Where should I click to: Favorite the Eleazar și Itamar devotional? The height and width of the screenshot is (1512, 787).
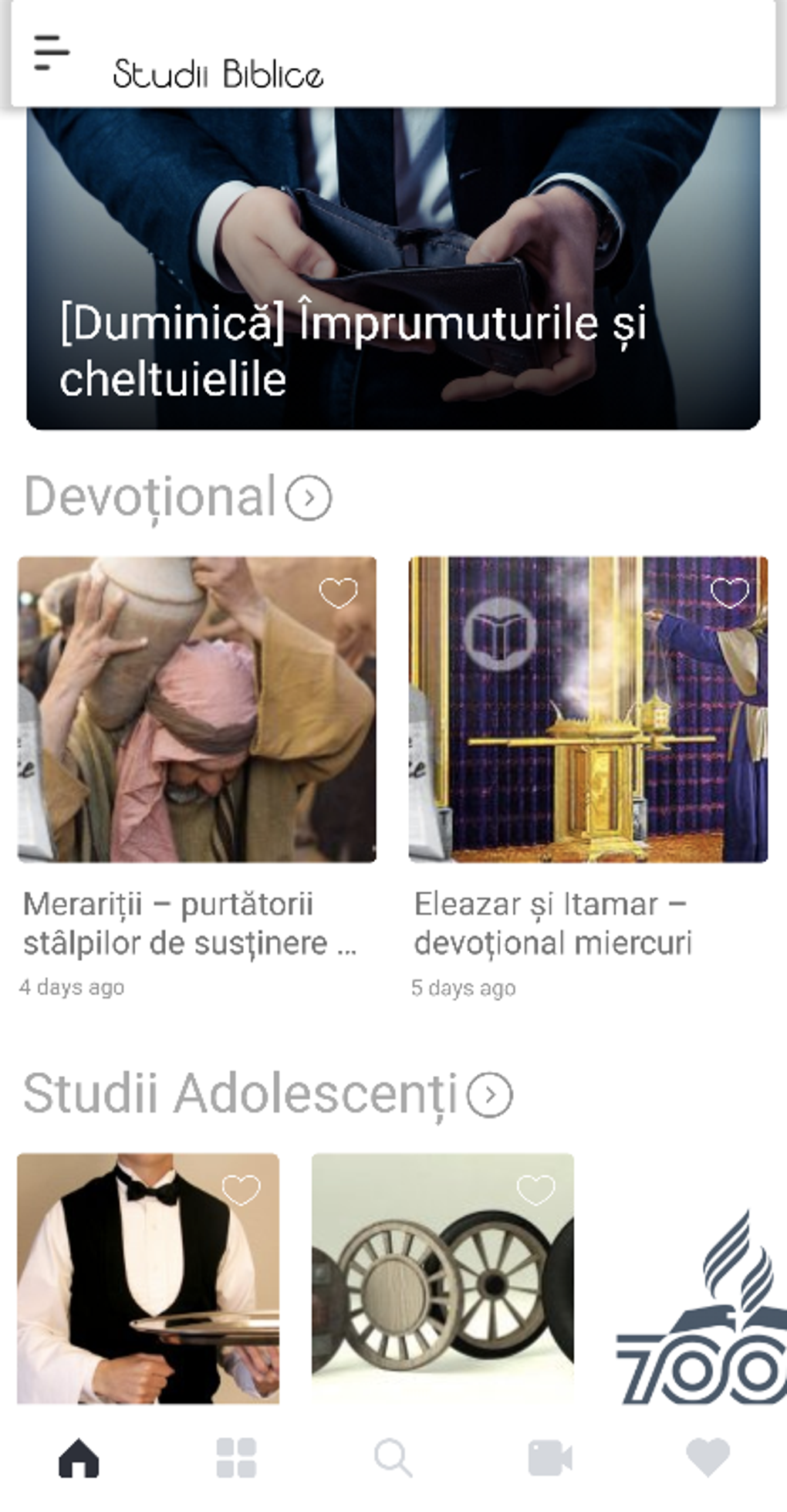tap(729, 594)
